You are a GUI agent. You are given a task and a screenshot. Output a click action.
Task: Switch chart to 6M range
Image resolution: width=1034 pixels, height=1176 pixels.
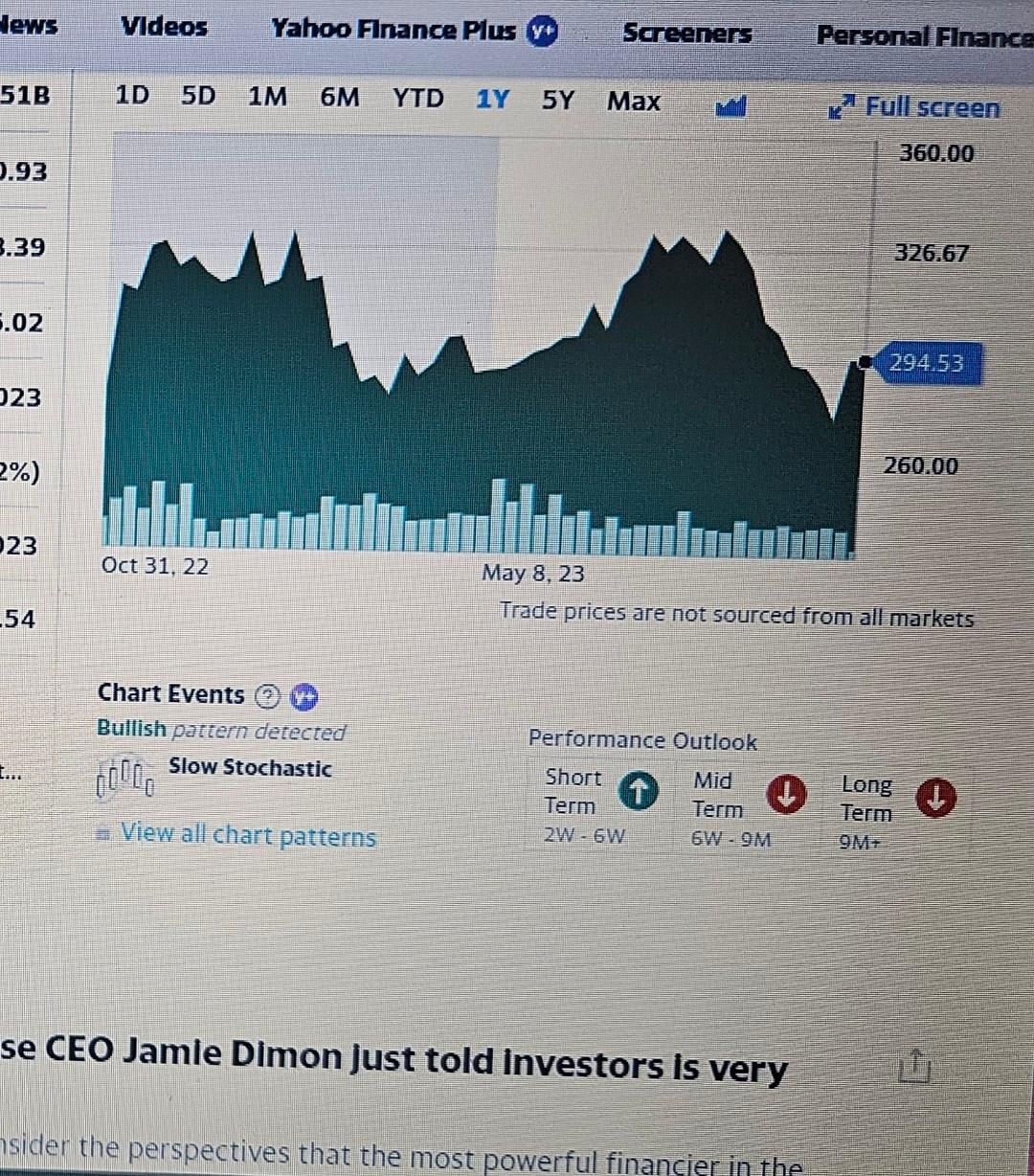tap(340, 98)
